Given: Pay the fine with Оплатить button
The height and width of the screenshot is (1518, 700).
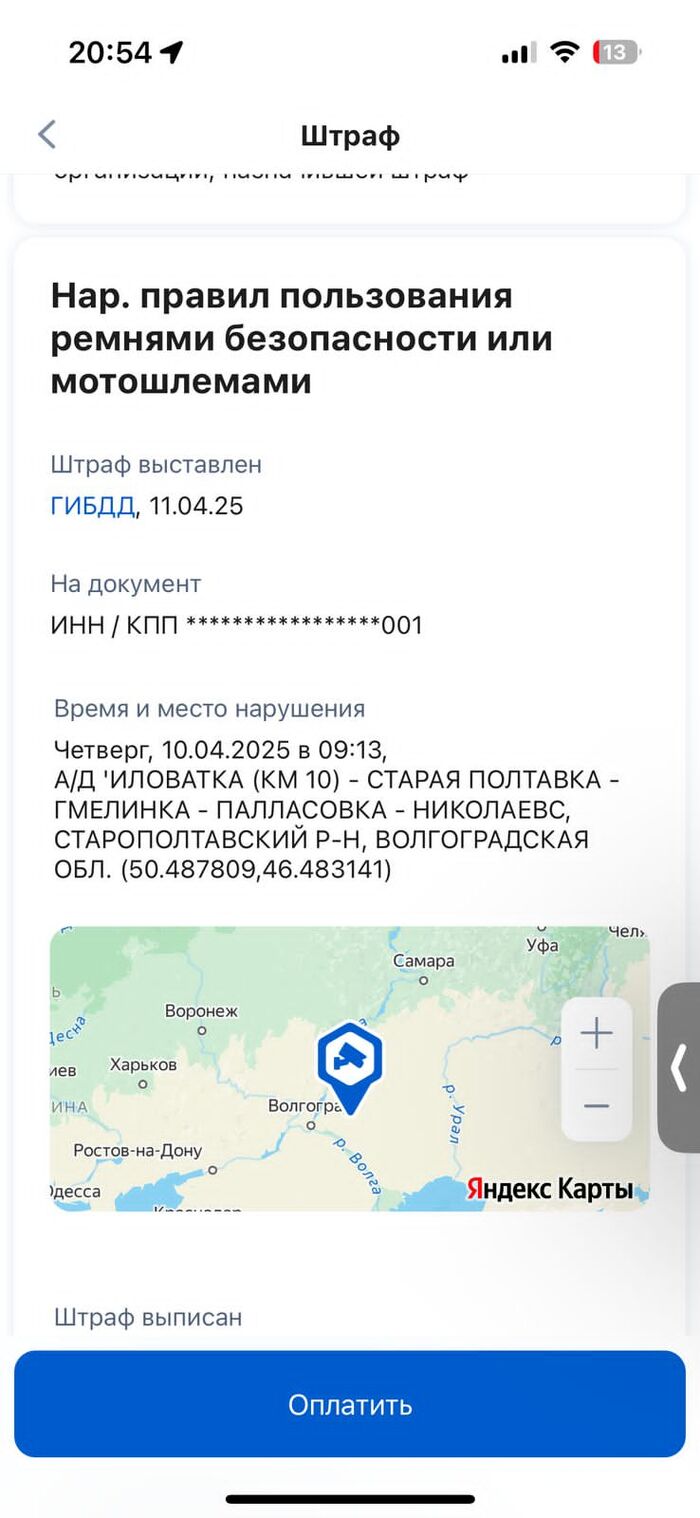Looking at the screenshot, I should 350,1404.
